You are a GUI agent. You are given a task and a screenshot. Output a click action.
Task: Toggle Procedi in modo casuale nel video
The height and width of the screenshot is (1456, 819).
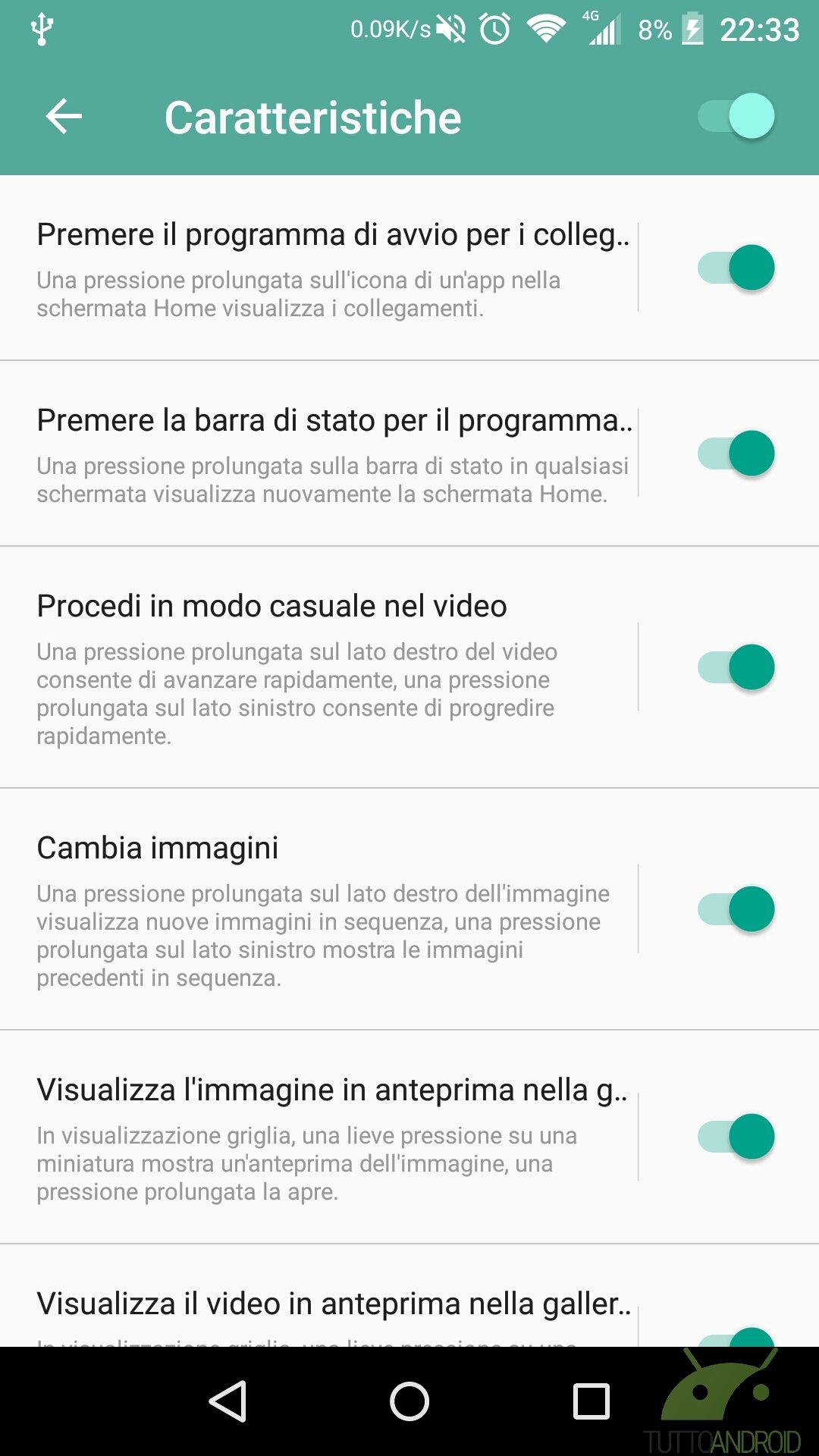[x=736, y=667]
